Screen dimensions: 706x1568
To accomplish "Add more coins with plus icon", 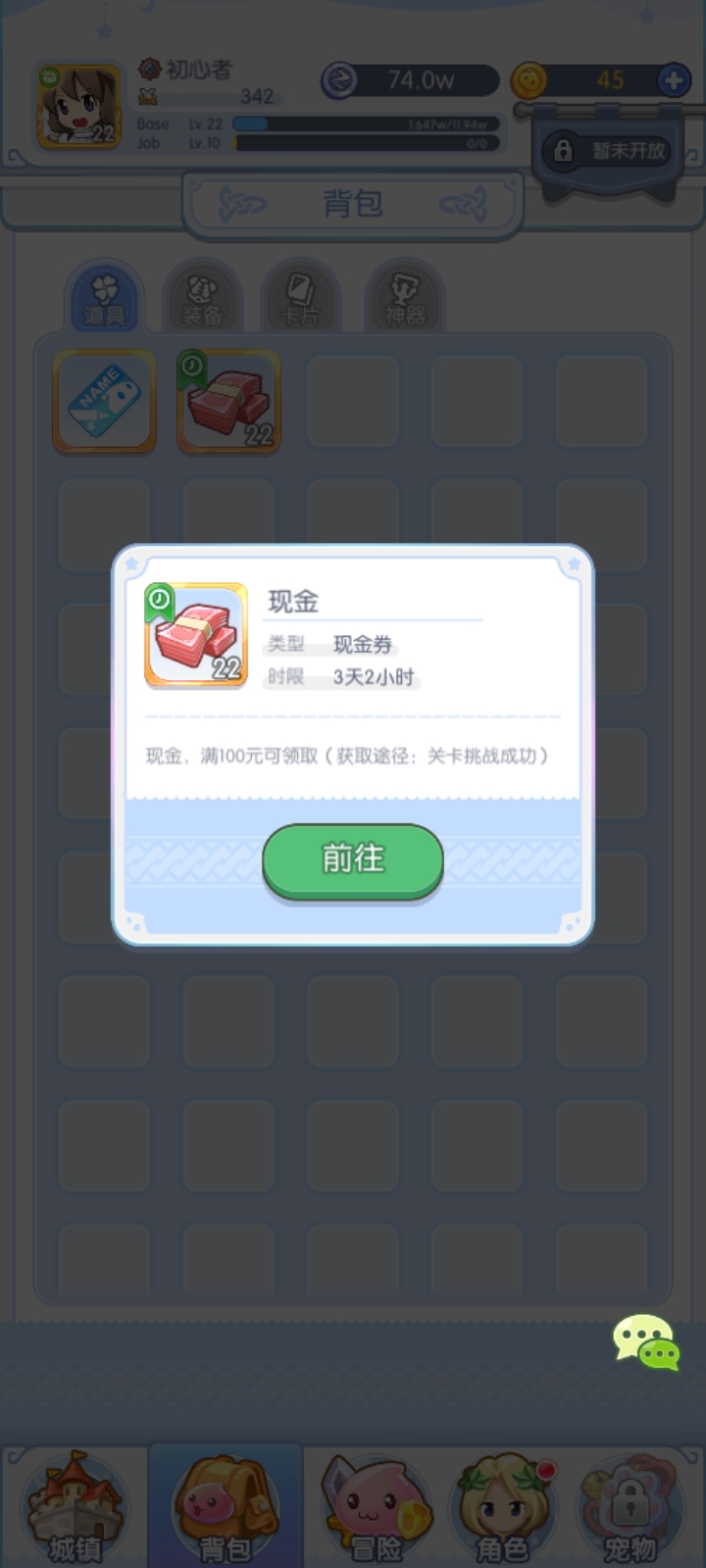I will 675,80.
